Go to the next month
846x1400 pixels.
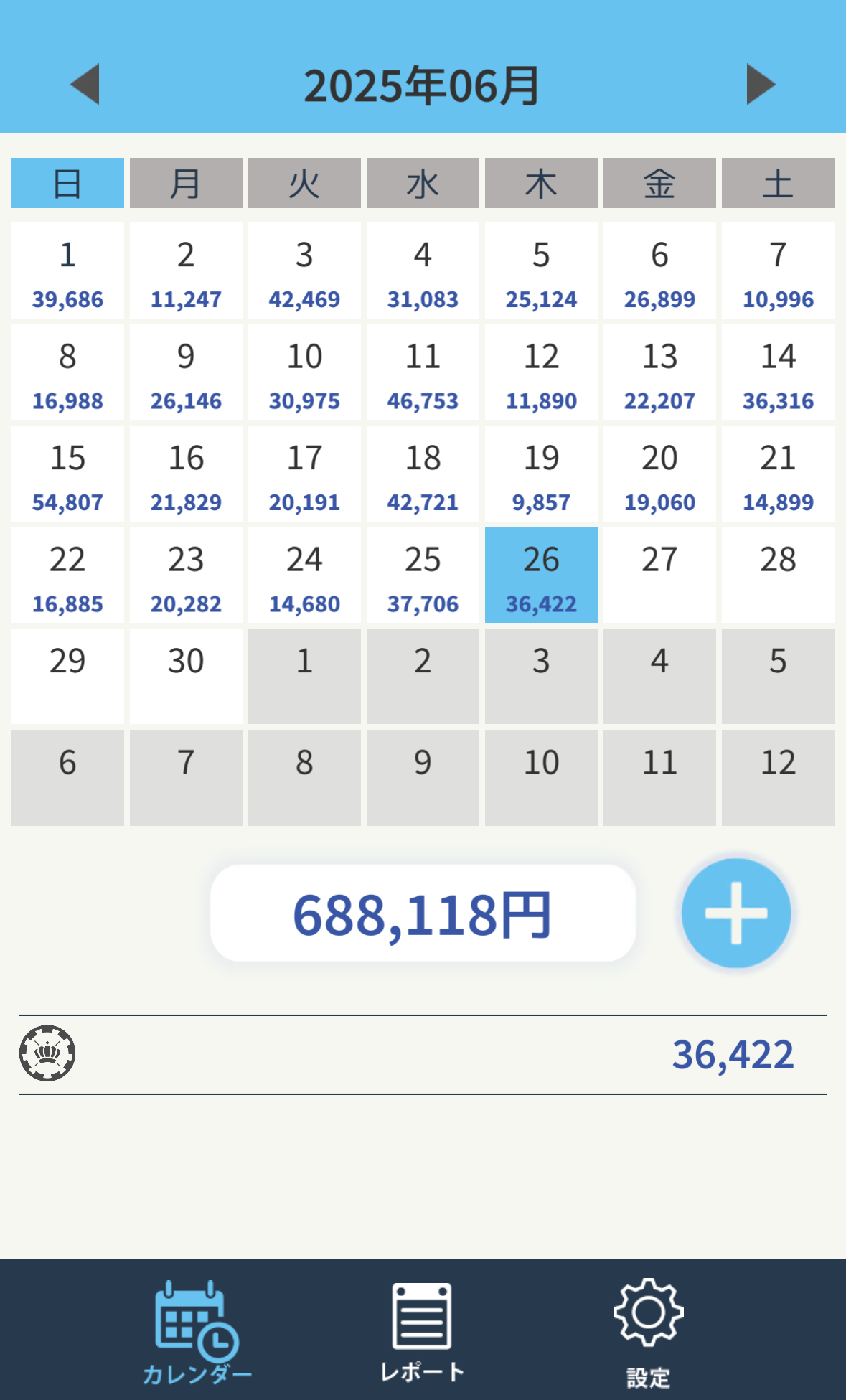(x=761, y=85)
